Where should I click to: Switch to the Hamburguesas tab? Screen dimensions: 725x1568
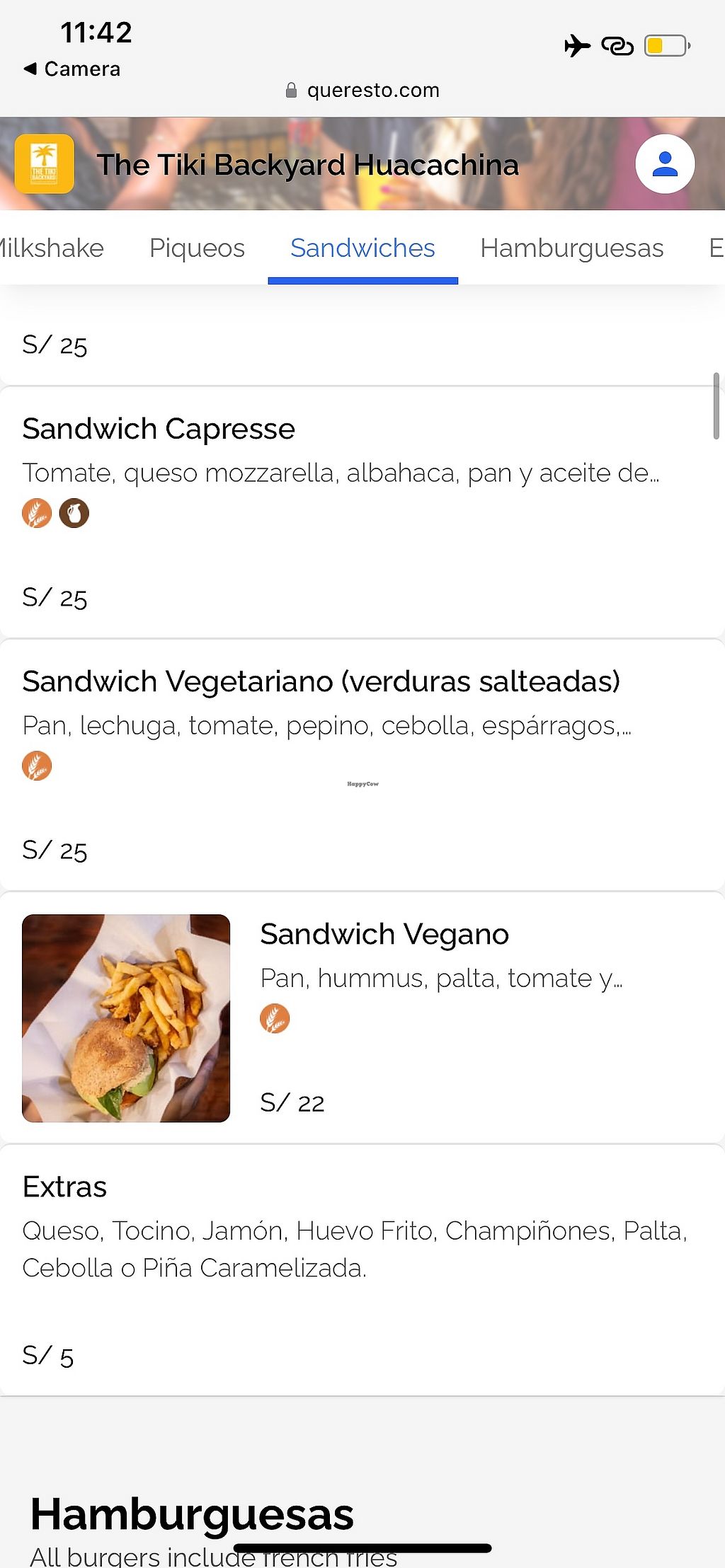pyautogui.click(x=571, y=248)
